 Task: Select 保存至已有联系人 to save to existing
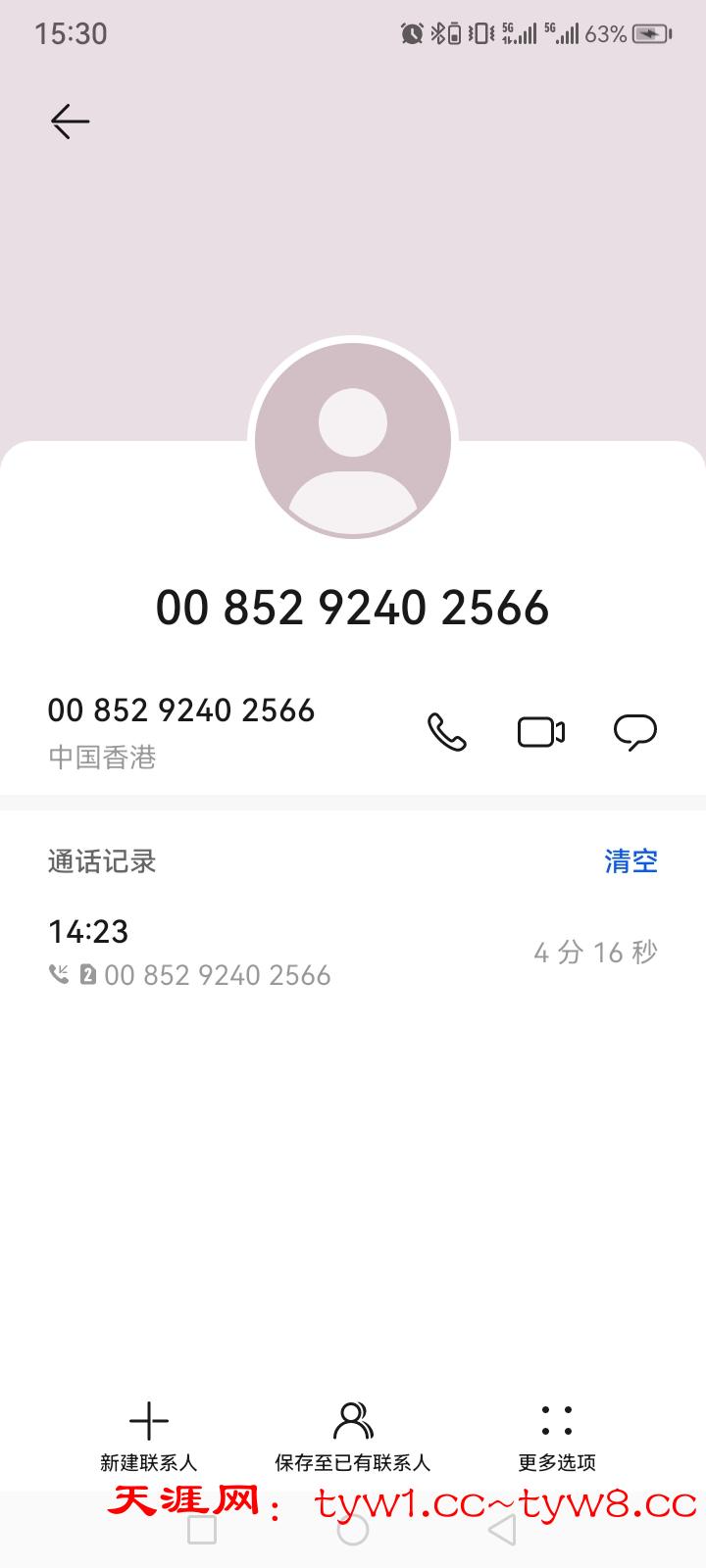click(353, 1436)
